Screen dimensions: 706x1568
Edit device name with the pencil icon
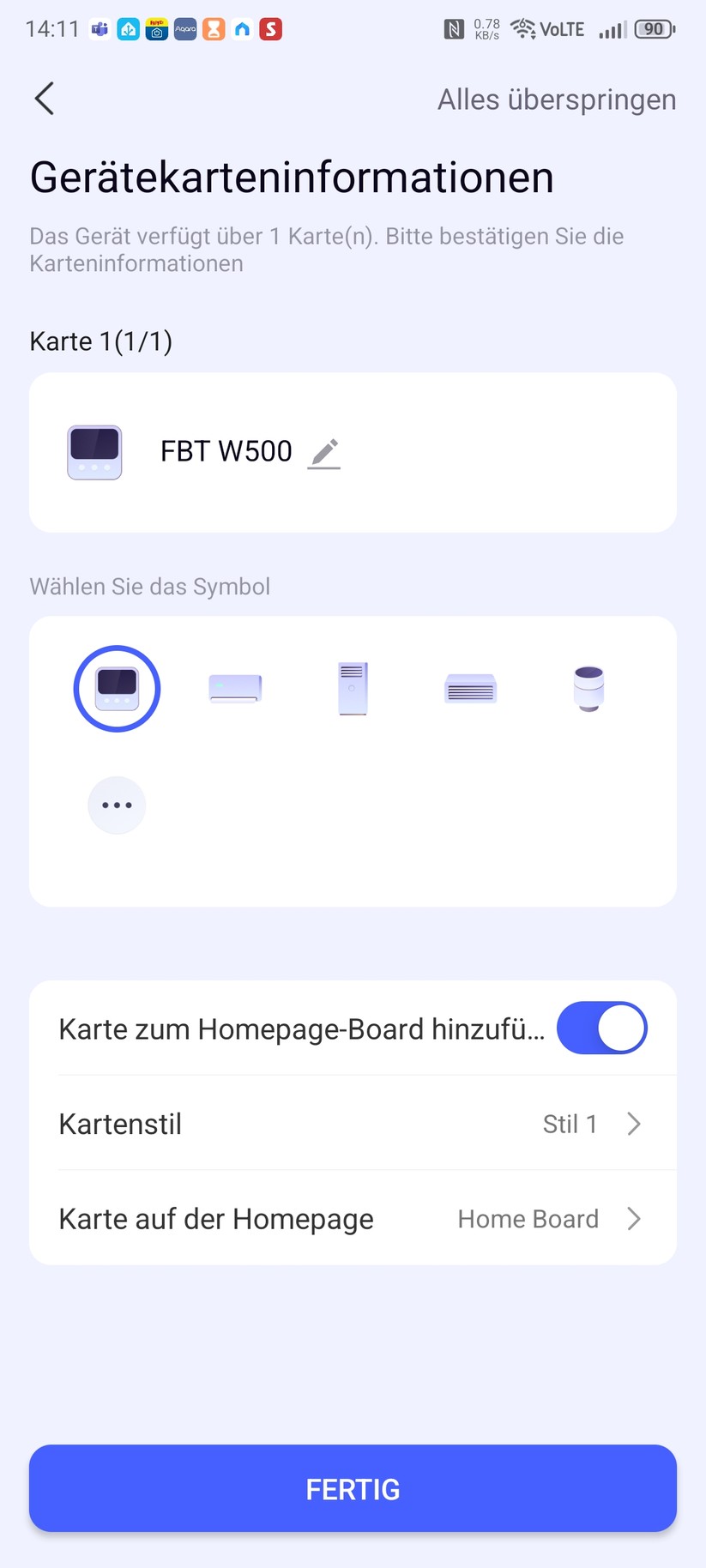tap(323, 453)
